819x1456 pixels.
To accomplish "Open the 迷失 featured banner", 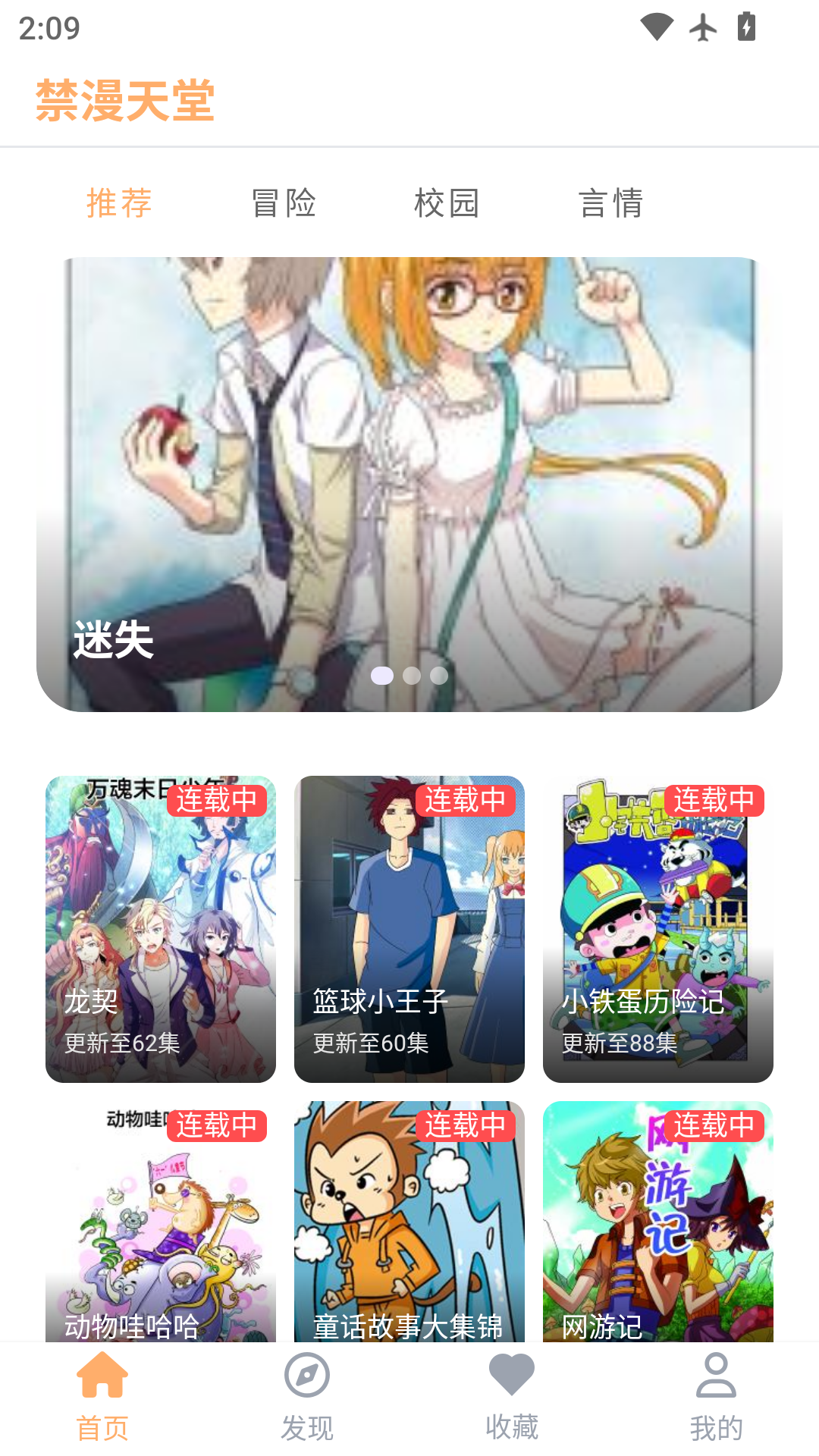I will click(409, 484).
